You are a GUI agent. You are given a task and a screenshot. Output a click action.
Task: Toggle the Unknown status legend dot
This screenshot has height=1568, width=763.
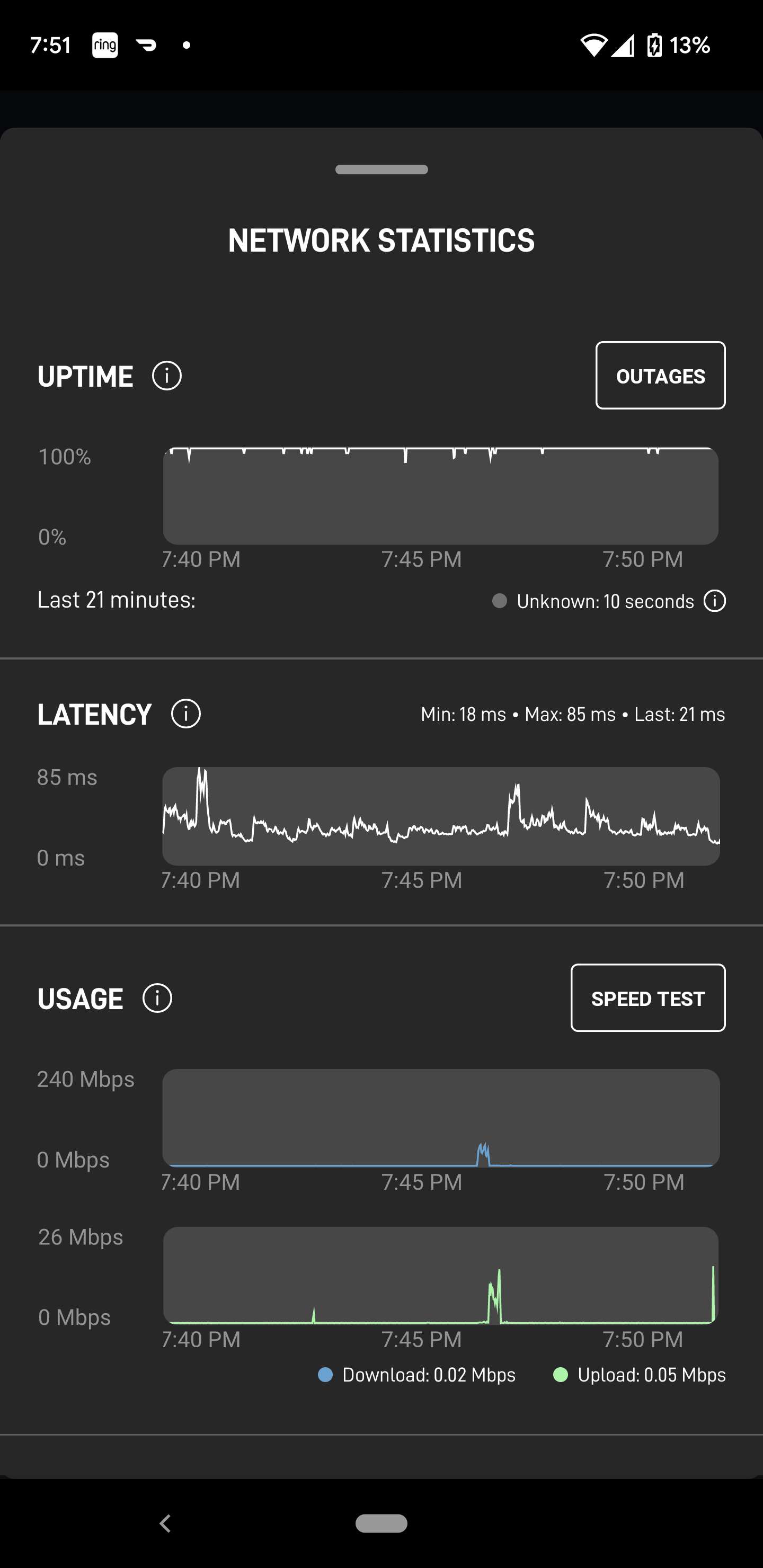click(501, 601)
